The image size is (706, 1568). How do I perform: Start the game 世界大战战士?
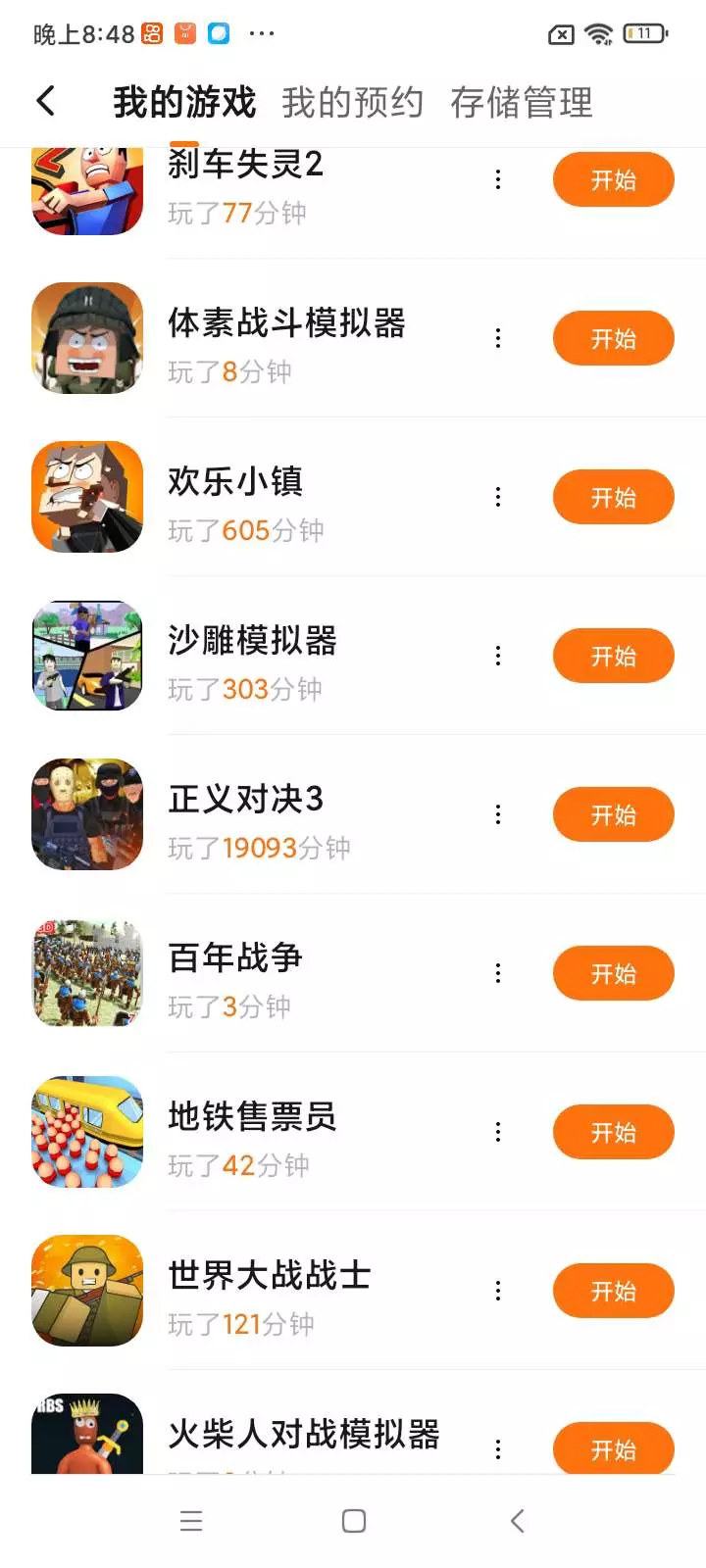tap(613, 1292)
